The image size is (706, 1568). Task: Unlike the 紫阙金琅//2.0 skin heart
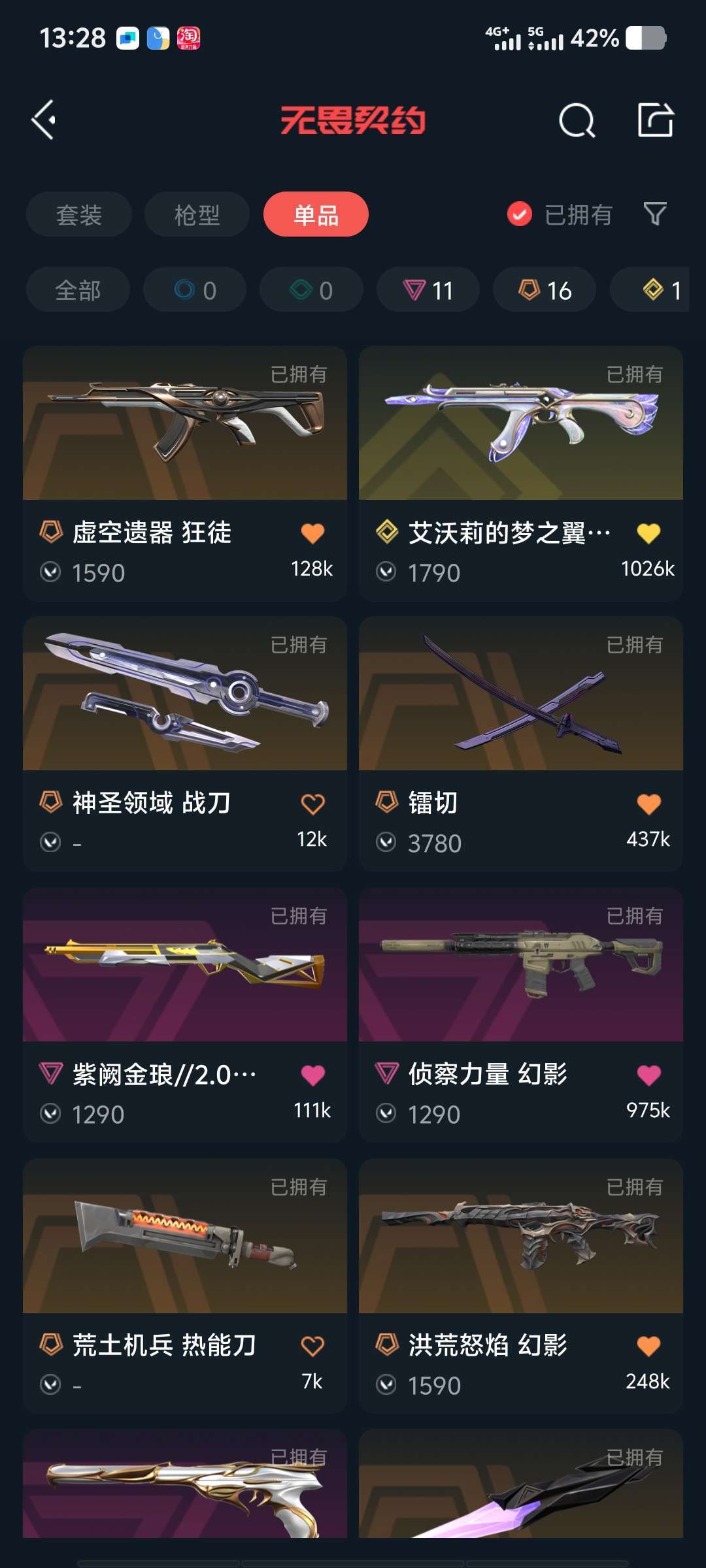tap(312, 1075)
